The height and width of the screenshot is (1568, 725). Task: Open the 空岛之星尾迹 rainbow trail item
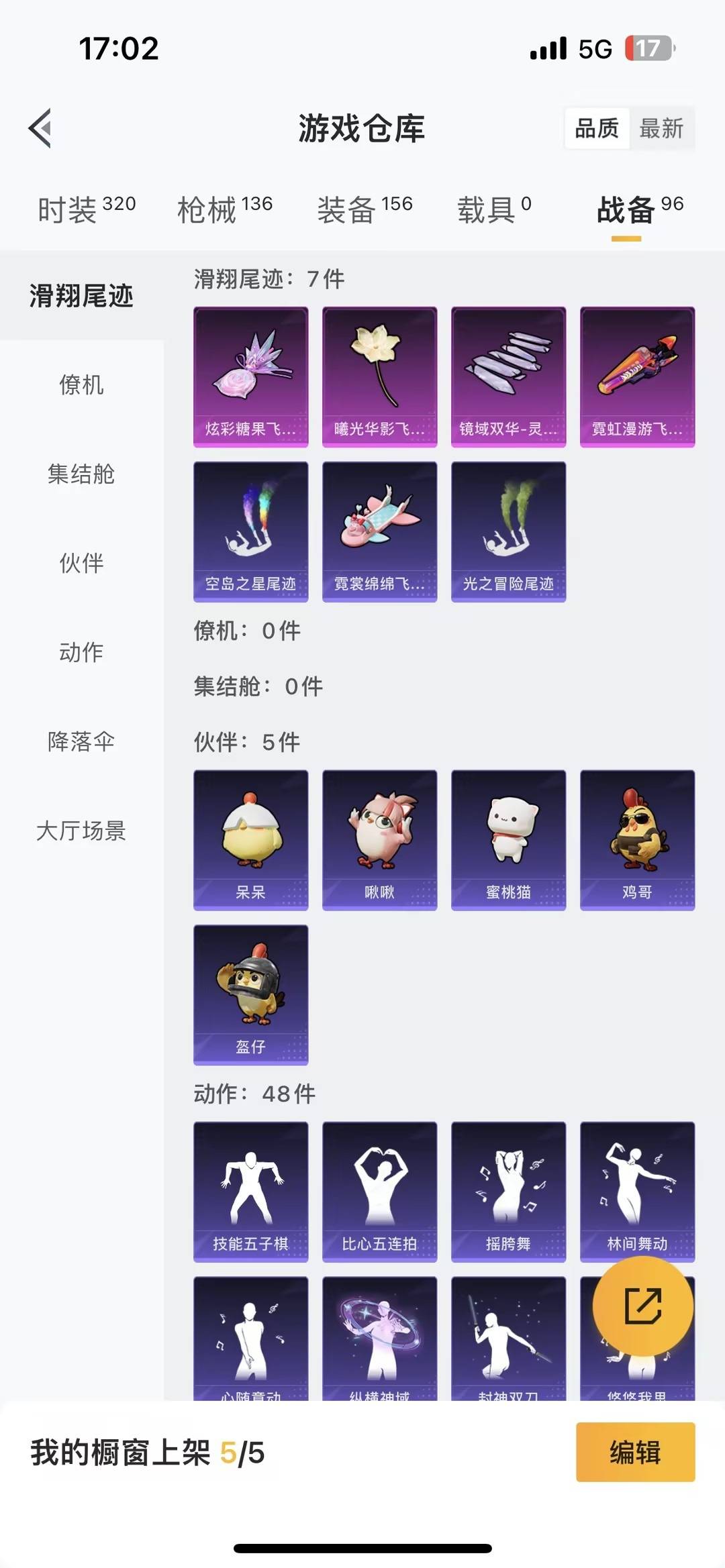[250, 530]
